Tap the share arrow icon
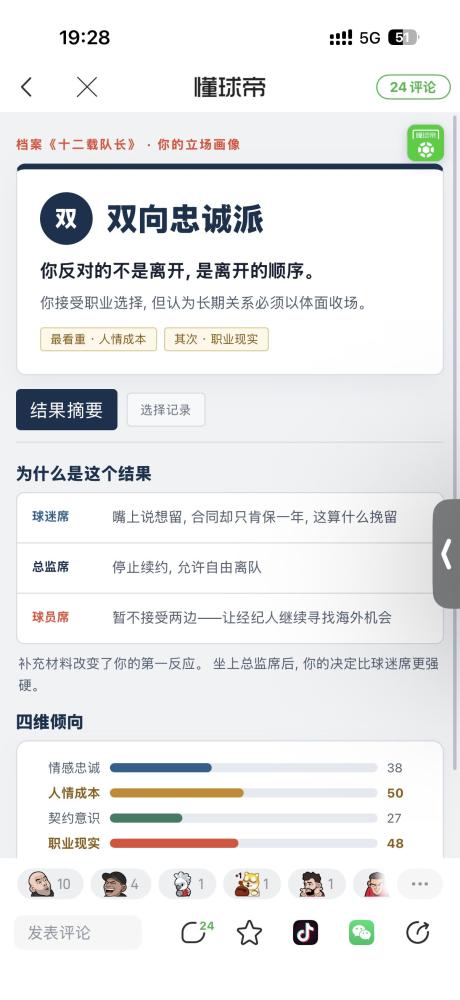460x1000 pixels. tap(418, 933)
